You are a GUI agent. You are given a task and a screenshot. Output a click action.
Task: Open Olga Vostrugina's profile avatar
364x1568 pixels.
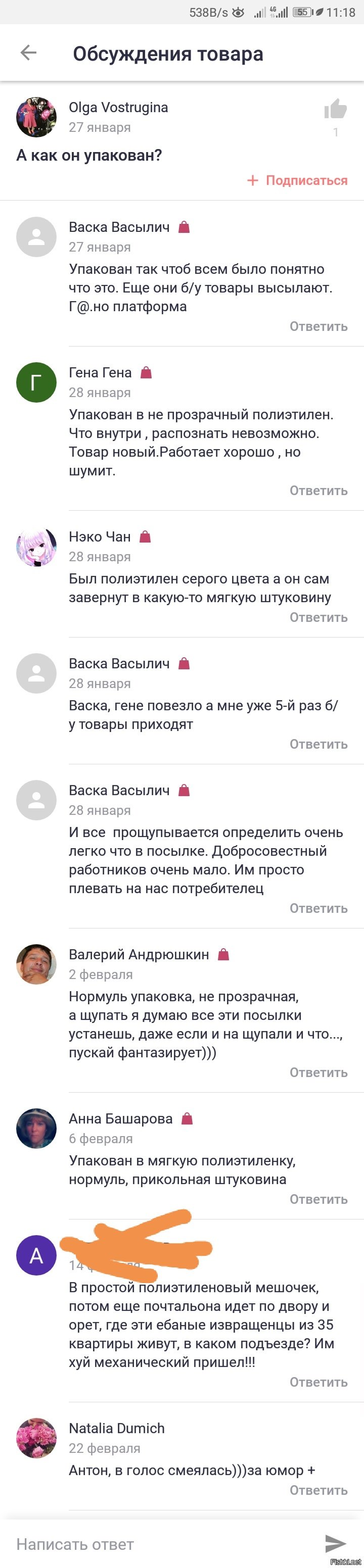tap(36, 116)
